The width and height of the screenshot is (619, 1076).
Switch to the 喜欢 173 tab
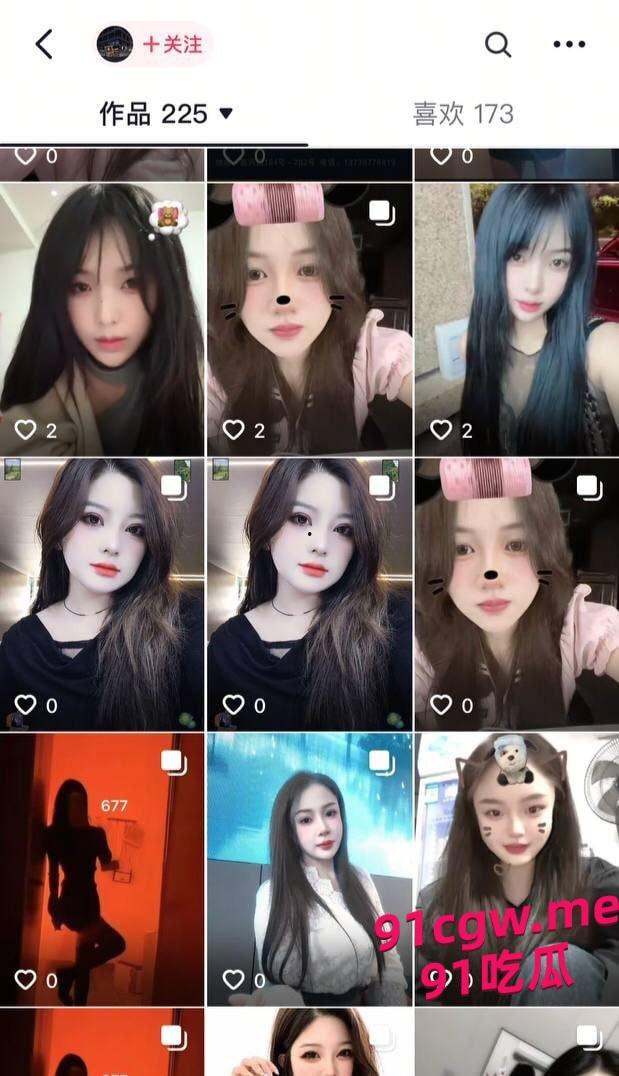463,114
